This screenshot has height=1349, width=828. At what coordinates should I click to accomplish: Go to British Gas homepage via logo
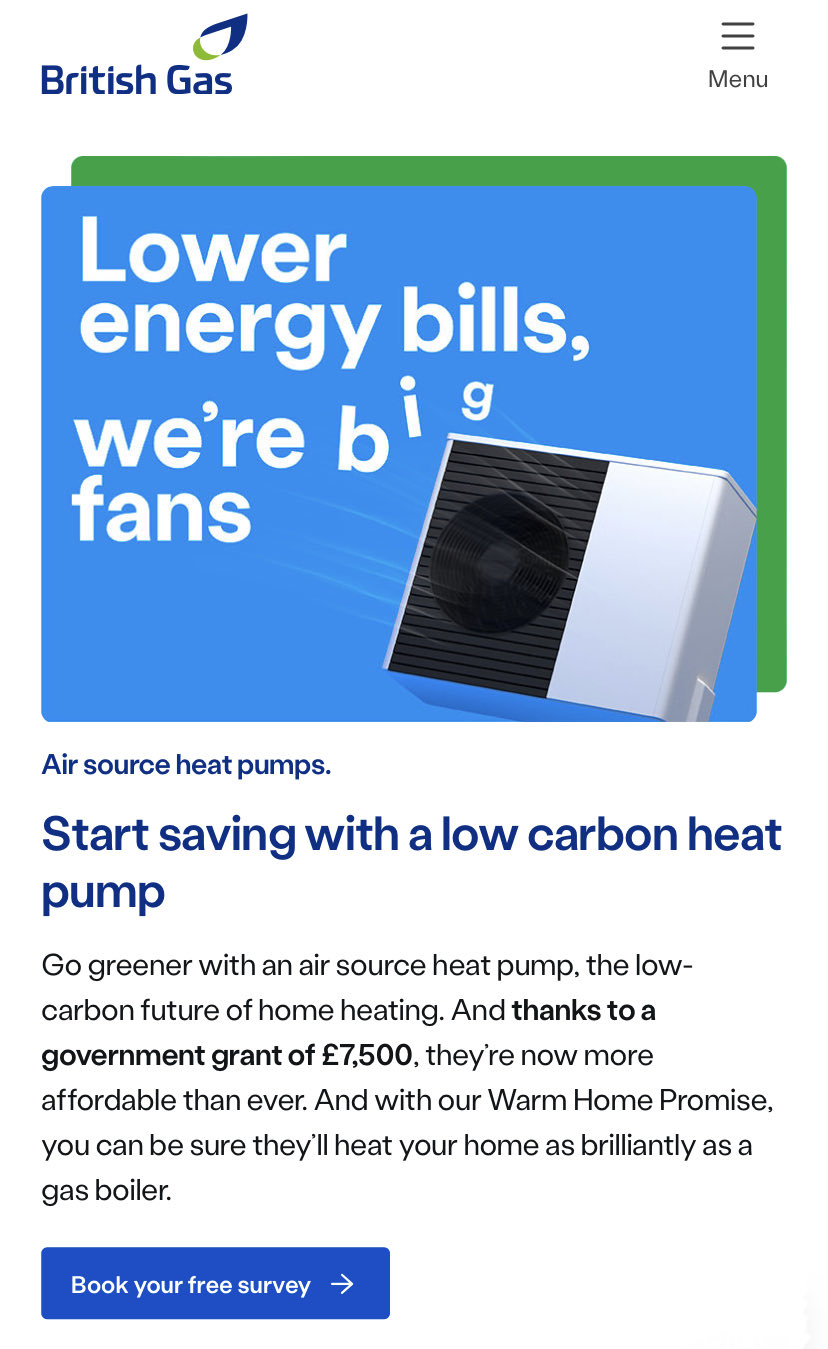pyautogui.click(x=142, y=58)
